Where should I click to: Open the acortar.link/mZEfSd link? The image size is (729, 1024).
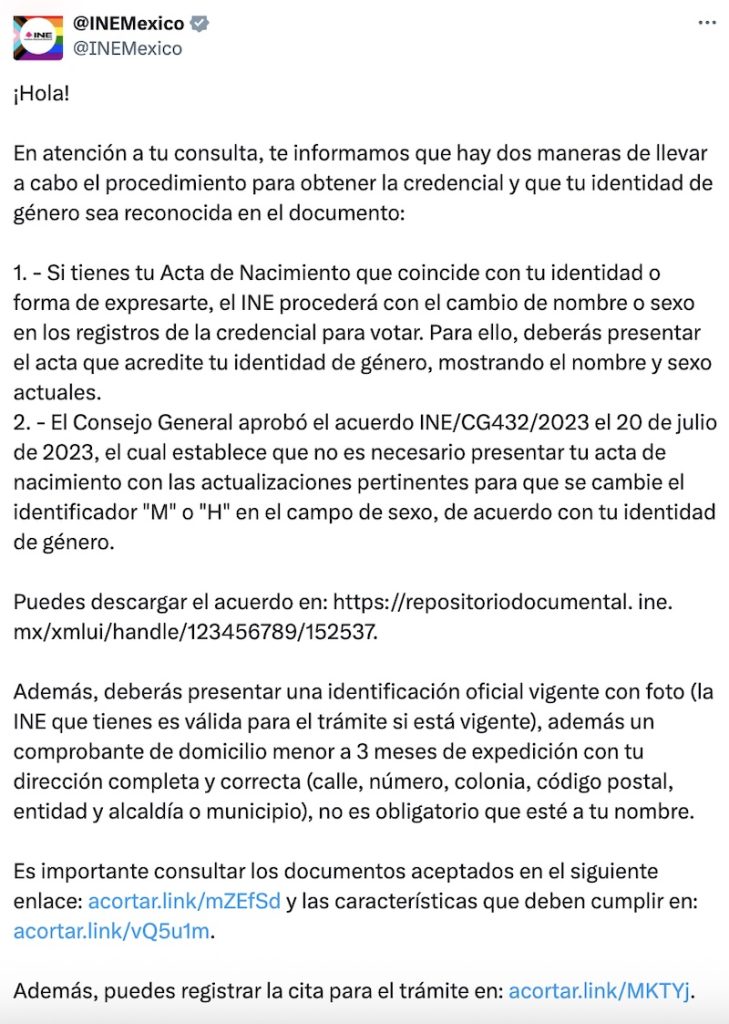(184, 901)
